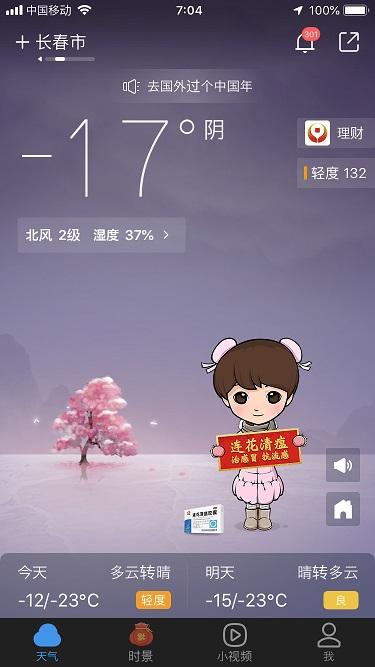View air quality 轻度 132 details
Viewport: 375px width, 667px height.
coord(336,173)
